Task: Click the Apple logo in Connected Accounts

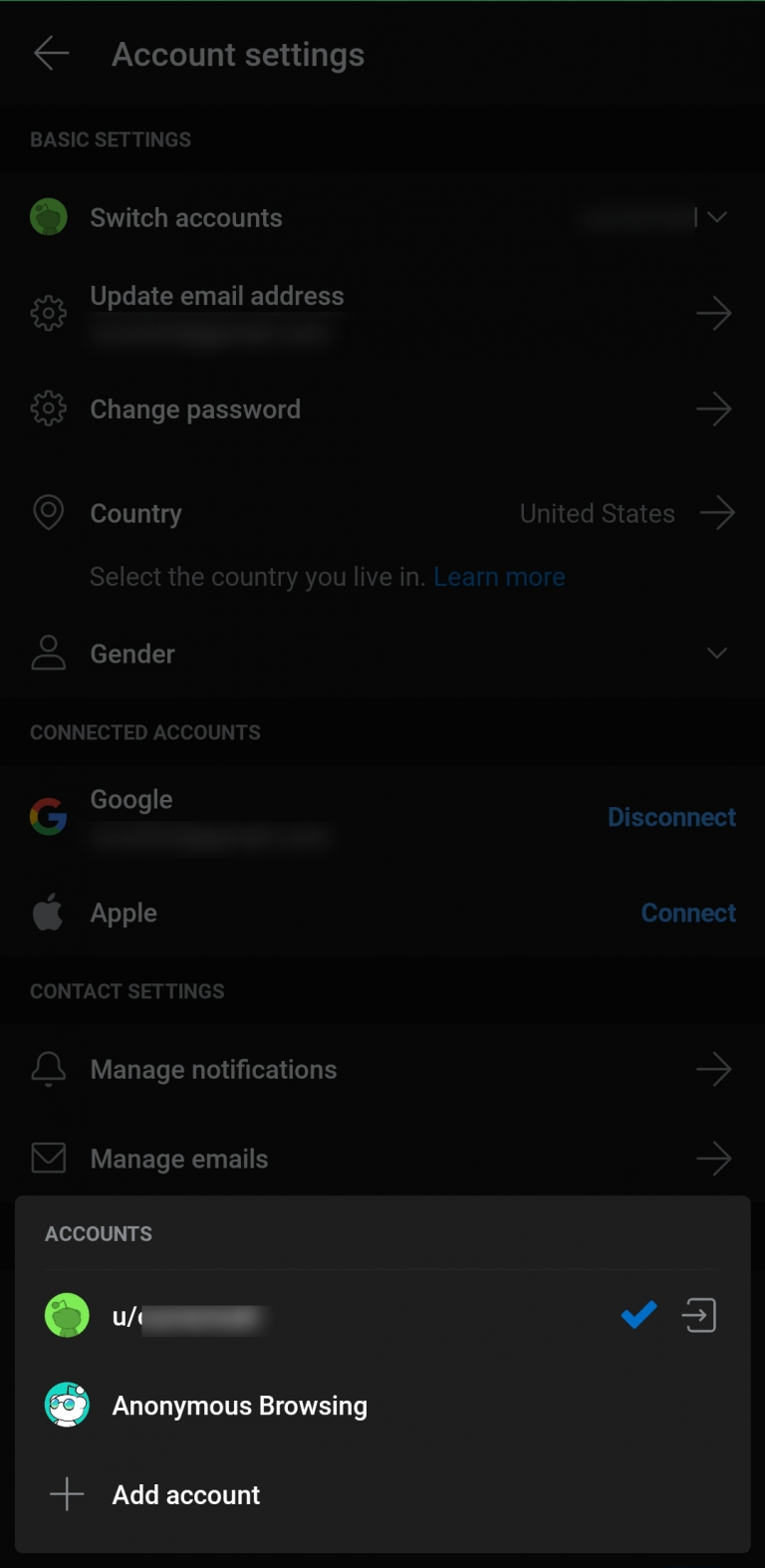Action: 48,912
